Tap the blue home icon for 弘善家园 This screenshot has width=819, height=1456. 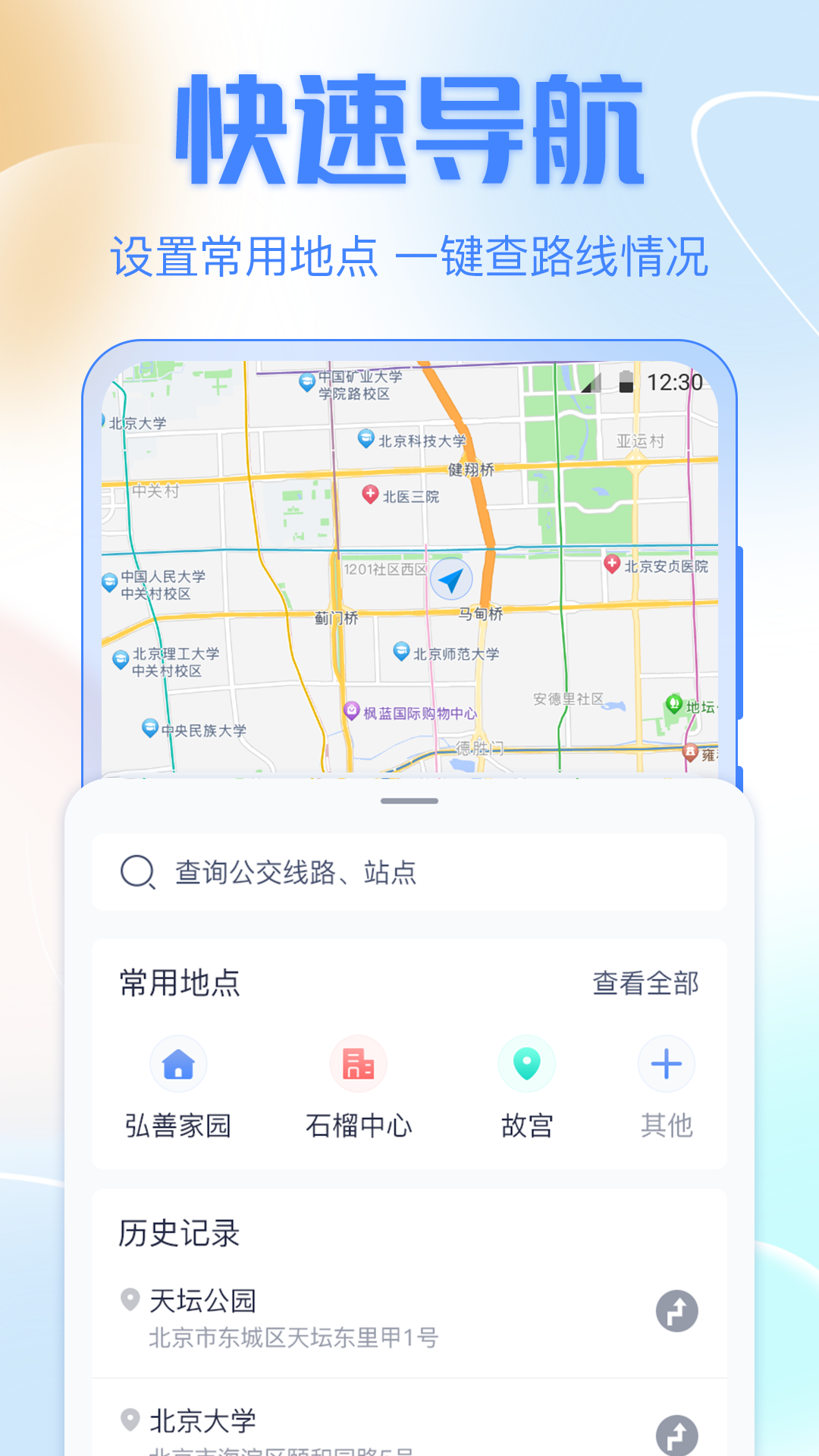tap(178, 1064)
